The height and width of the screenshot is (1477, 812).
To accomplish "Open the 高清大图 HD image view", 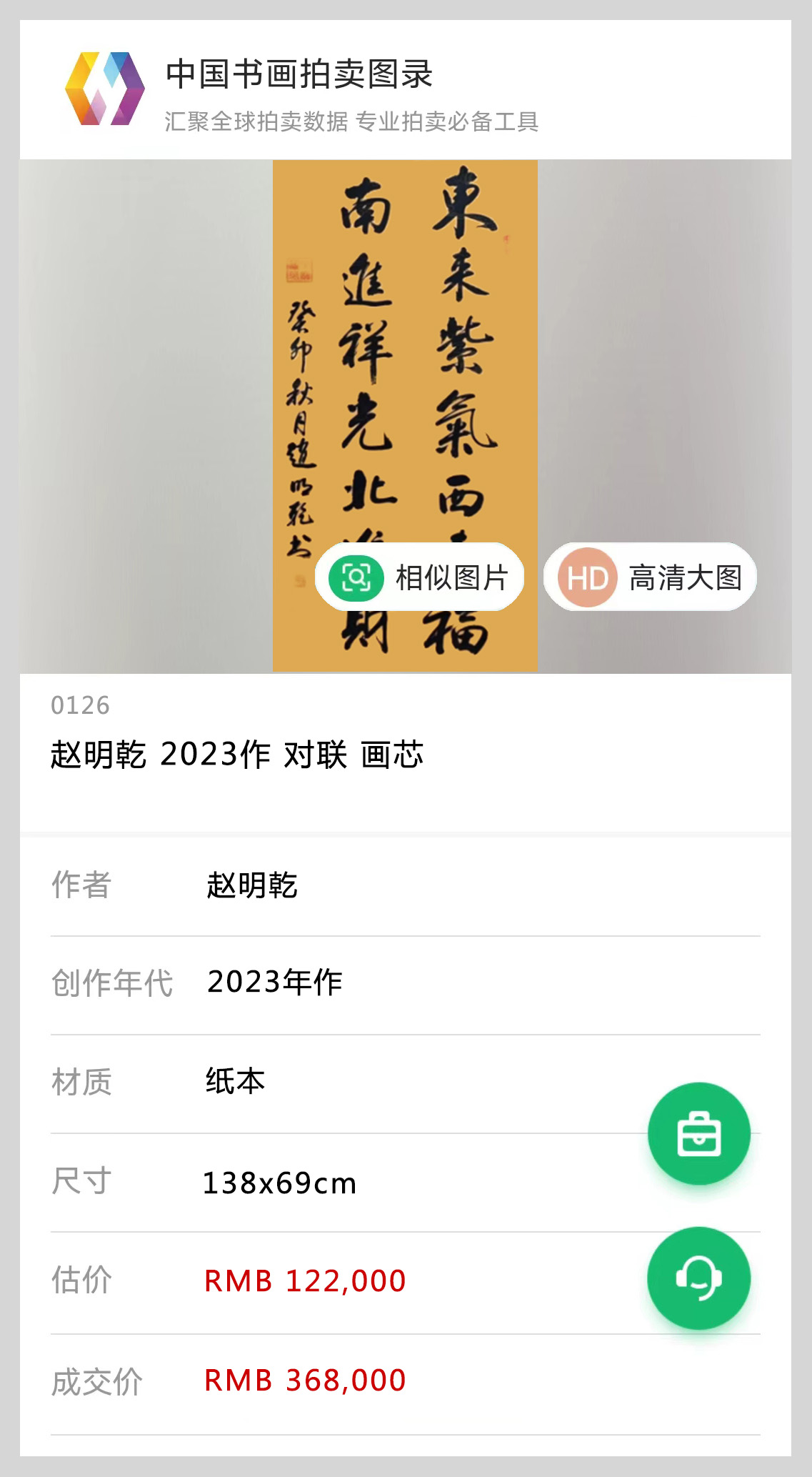I will [x=651, y=577].
